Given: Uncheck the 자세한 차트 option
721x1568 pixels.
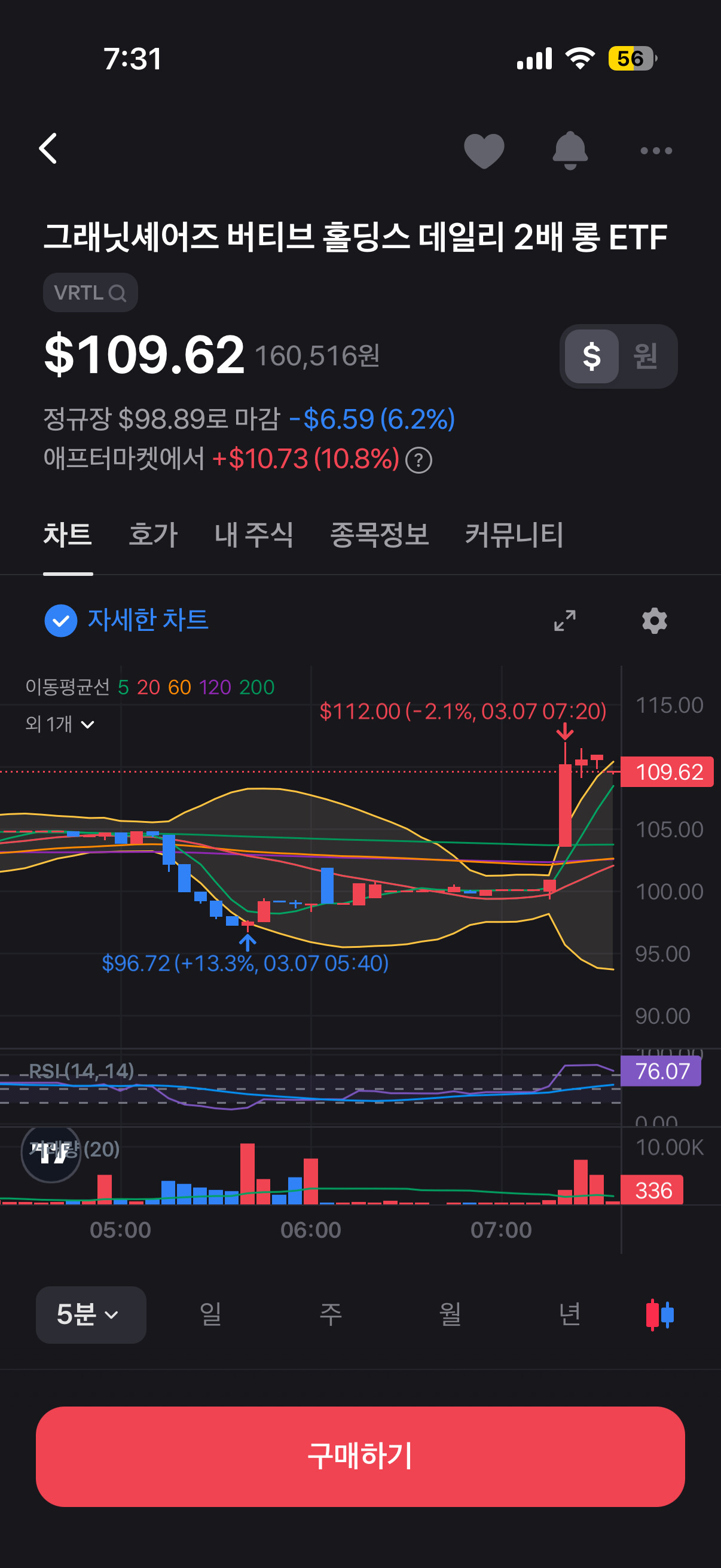Looking at the screenshot, I should [x=61, y=620].
